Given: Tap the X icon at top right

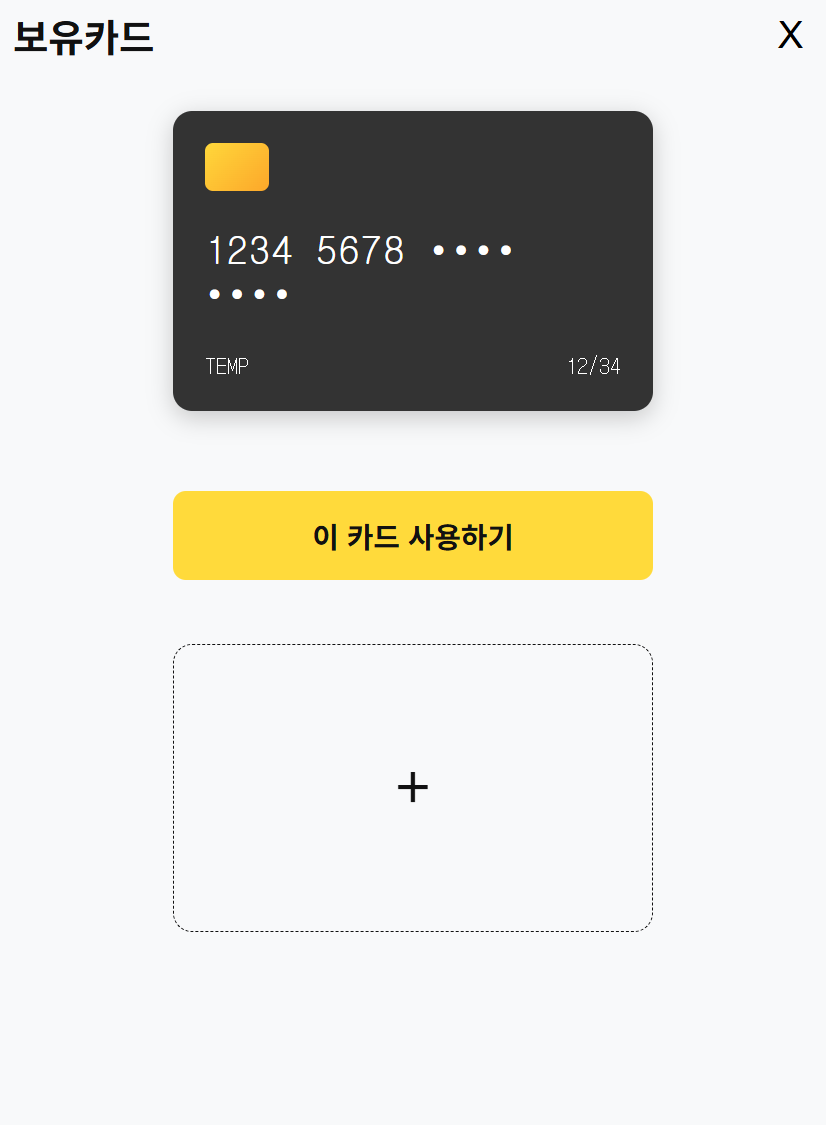Looking at the screenshot, I should (x=790, y=35).
